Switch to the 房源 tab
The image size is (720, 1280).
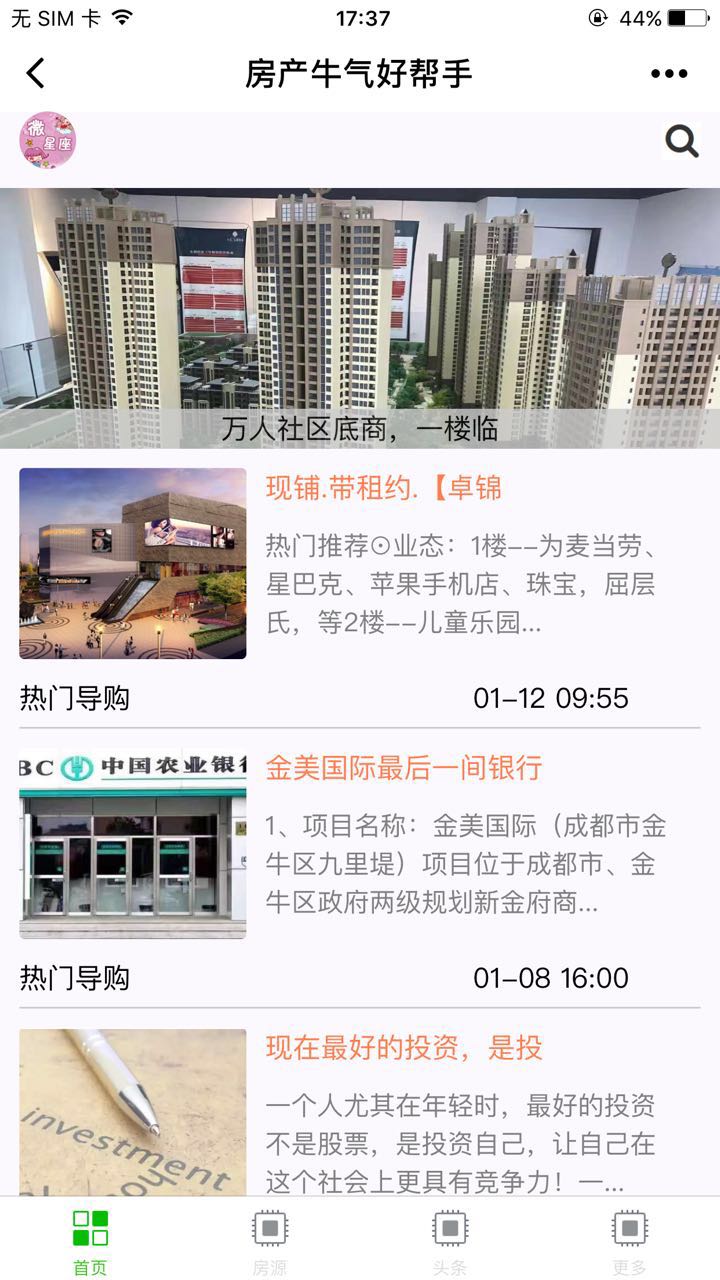270,1240
